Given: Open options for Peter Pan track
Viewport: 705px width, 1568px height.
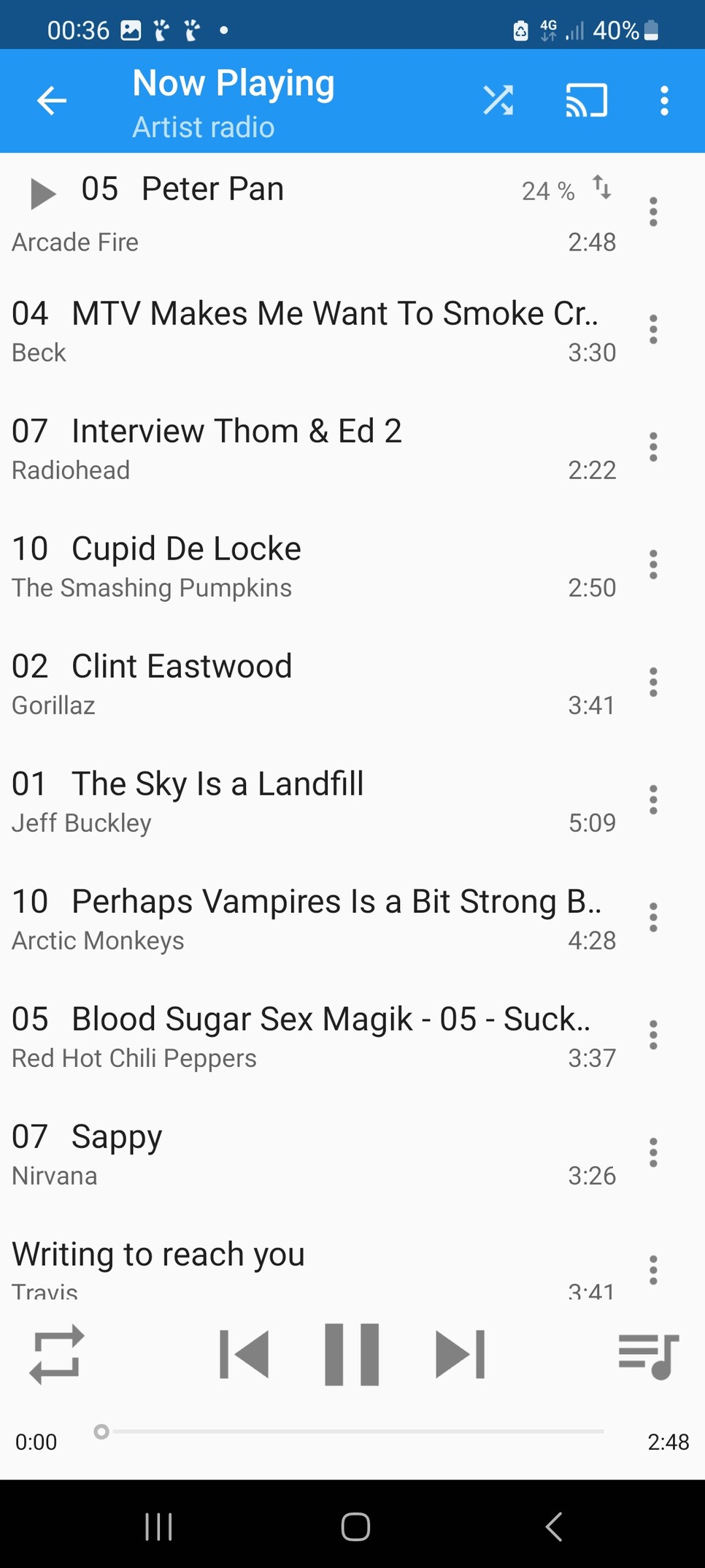Looking at the screenshot, I should tap(653, 212).
